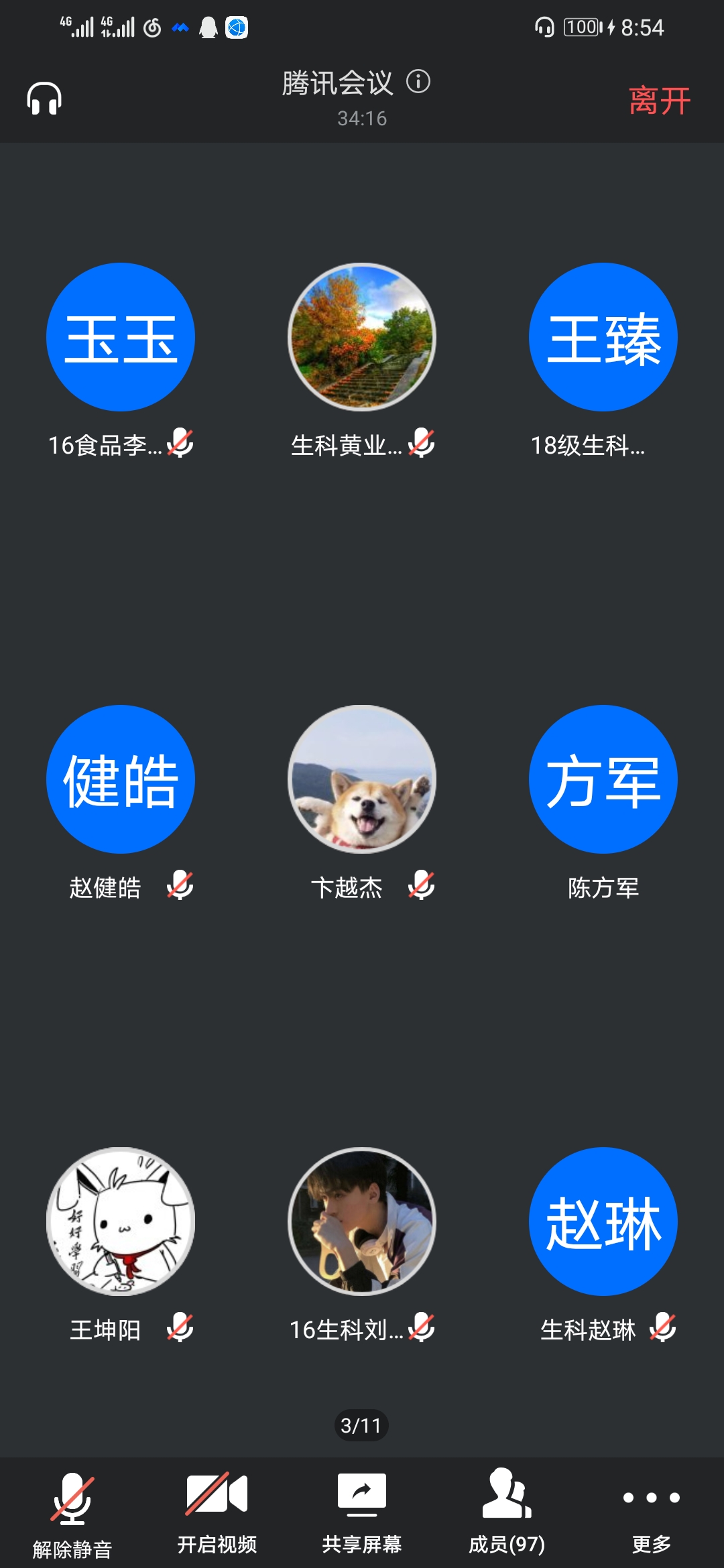Switch audio output via headphone icon
Viewport: 724px width, 1568px height.
[44, 99]
